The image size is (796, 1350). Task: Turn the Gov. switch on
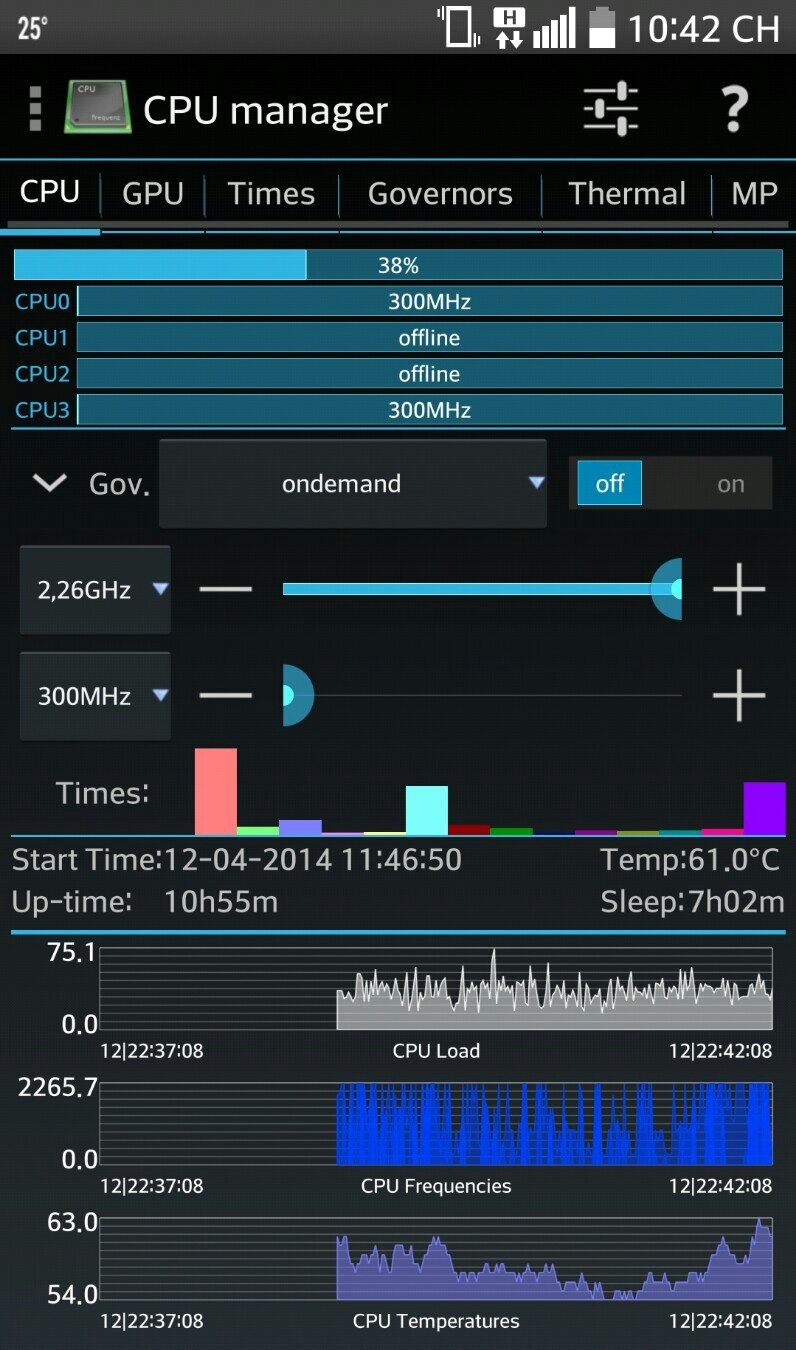(x=729, y=483)
